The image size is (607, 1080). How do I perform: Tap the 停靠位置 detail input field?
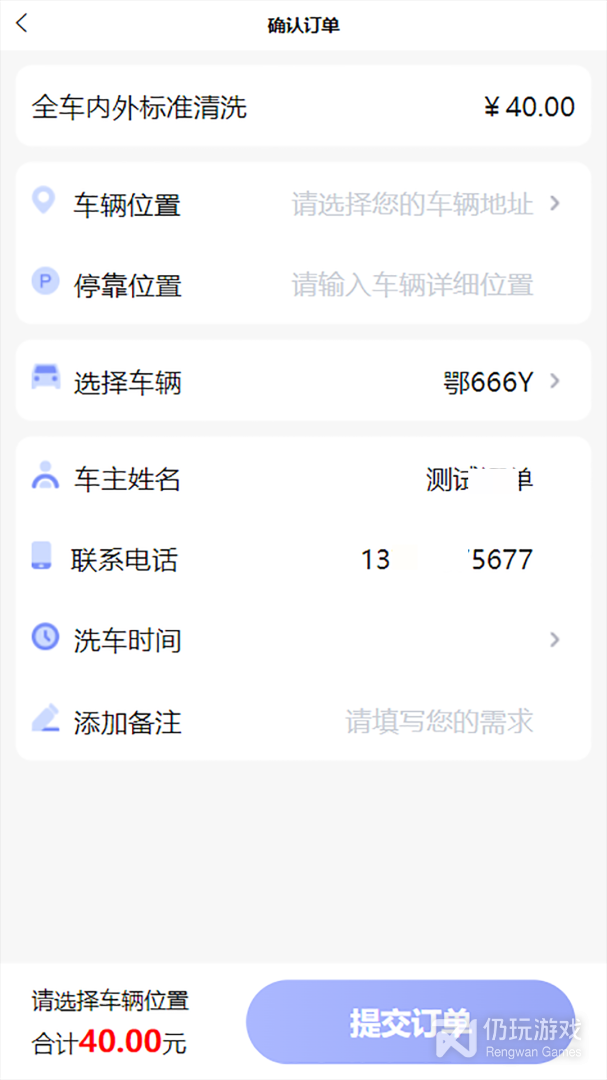[x=412, y=285]
